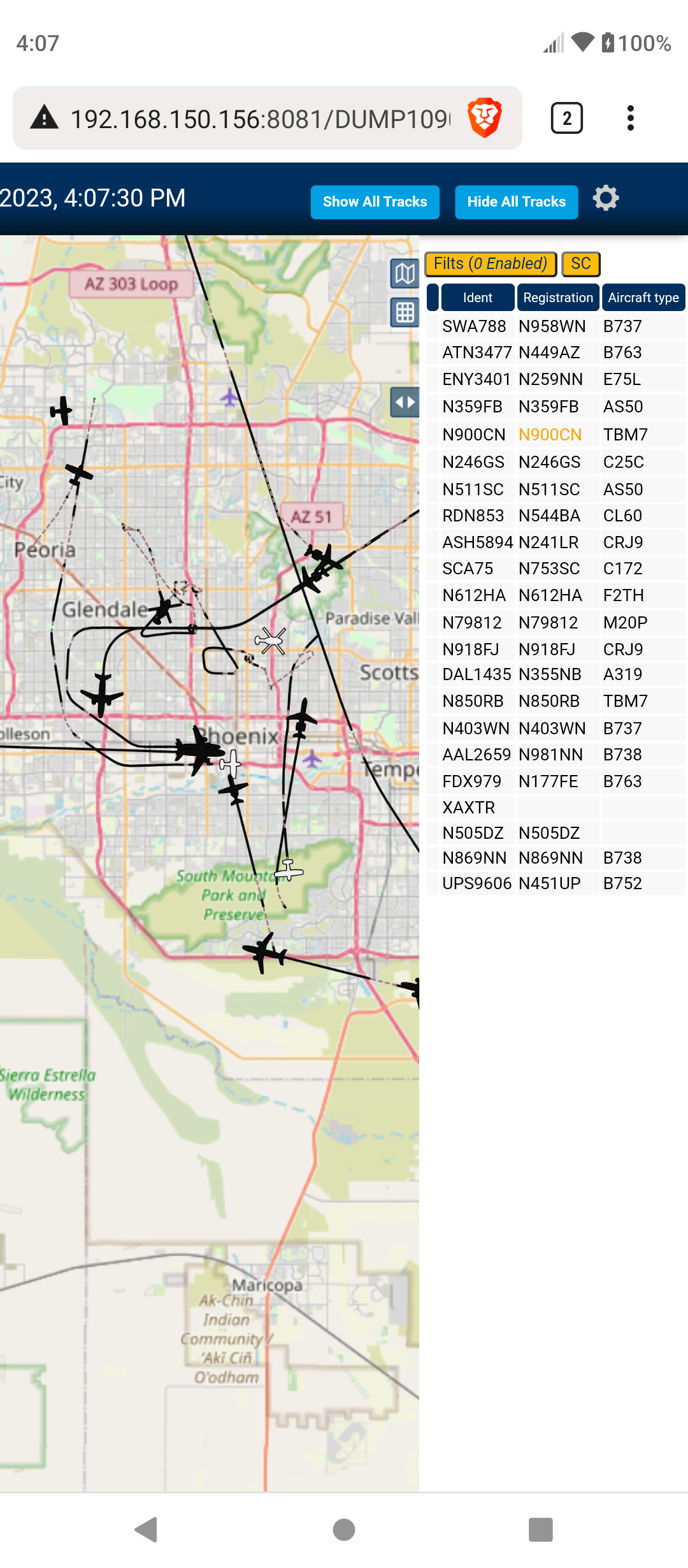
Task: Sort table by Aircraft type column
Action: 643,298
